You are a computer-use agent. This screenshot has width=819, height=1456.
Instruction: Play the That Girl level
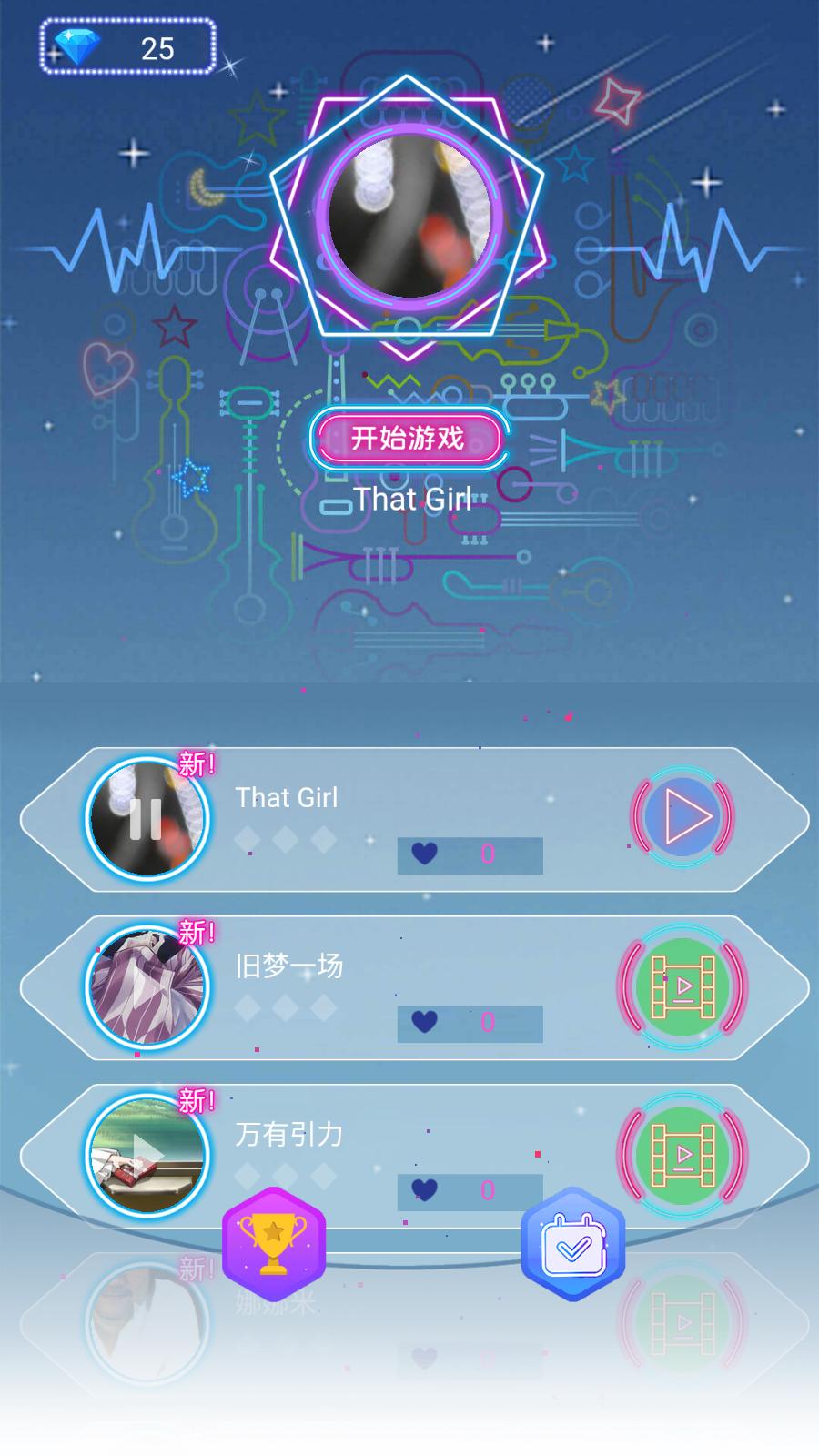click(x=683, y=816)
